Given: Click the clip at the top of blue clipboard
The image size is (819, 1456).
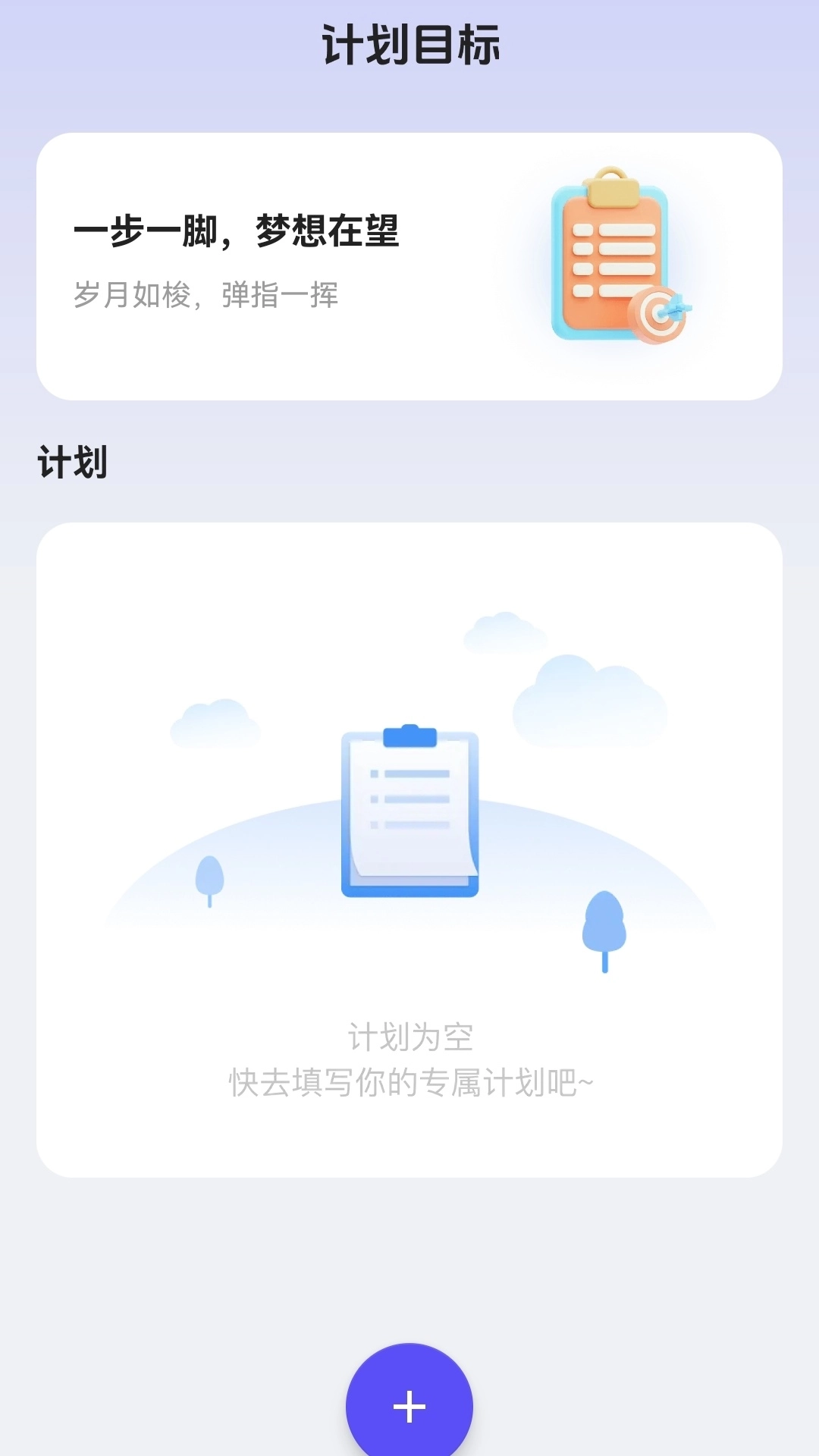Looking at the screenshot, I should coord(409,734).
